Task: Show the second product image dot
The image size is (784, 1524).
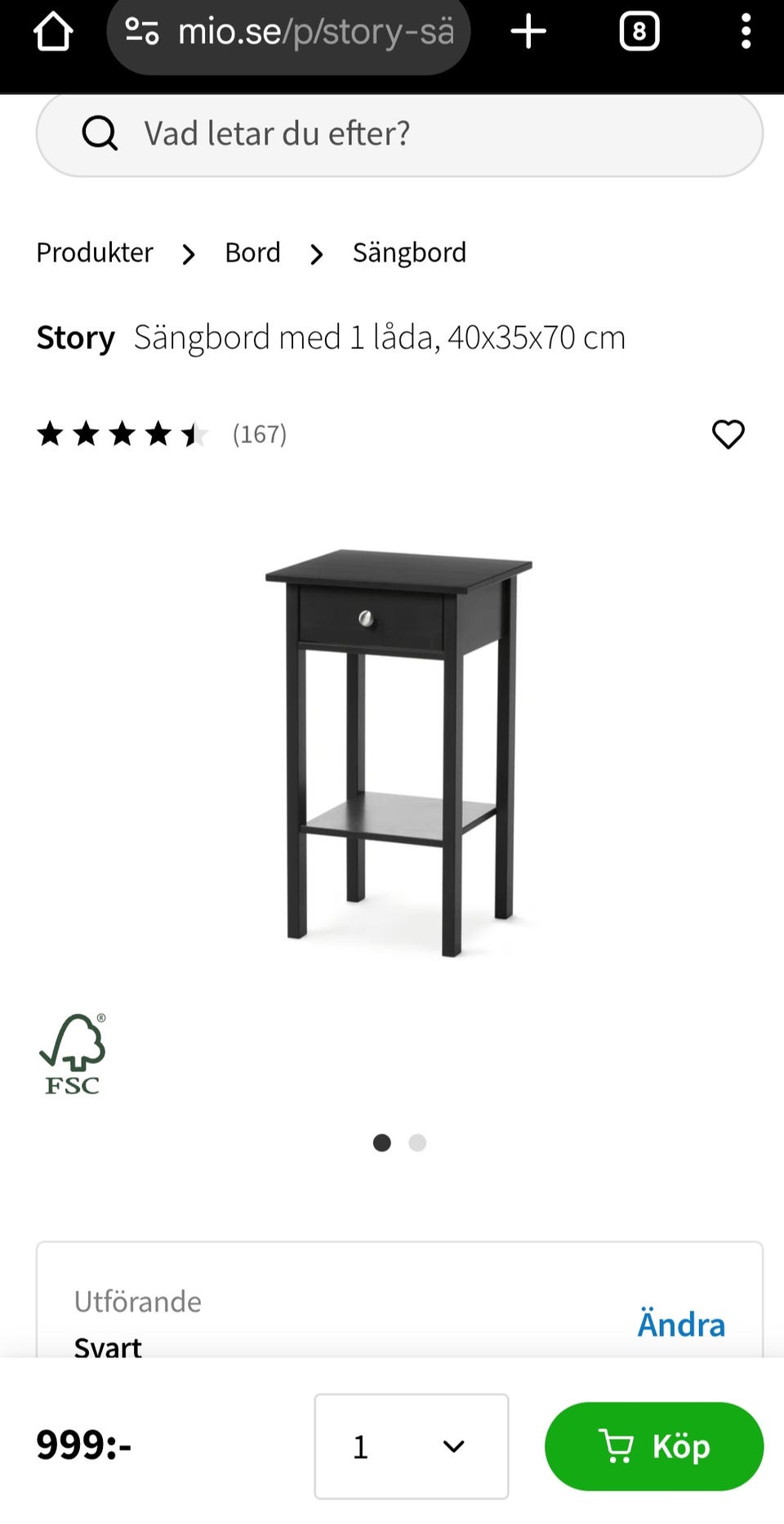Action: point(417,1142)
